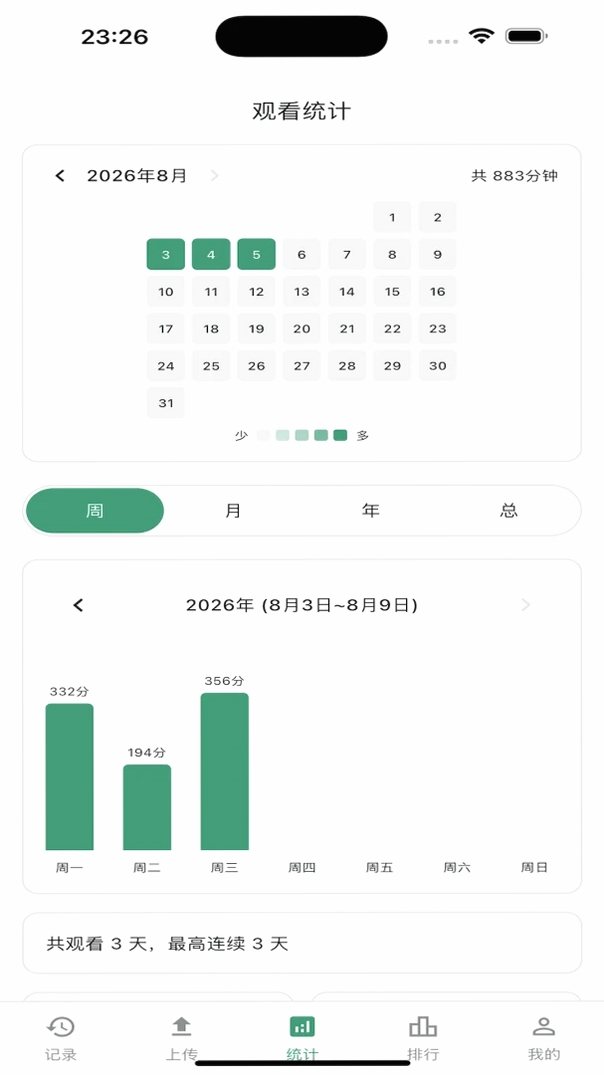This screenshot has width=604, height=1075.
Task: Select August 3 in the calendar
Action: click(x=166, y=254)
